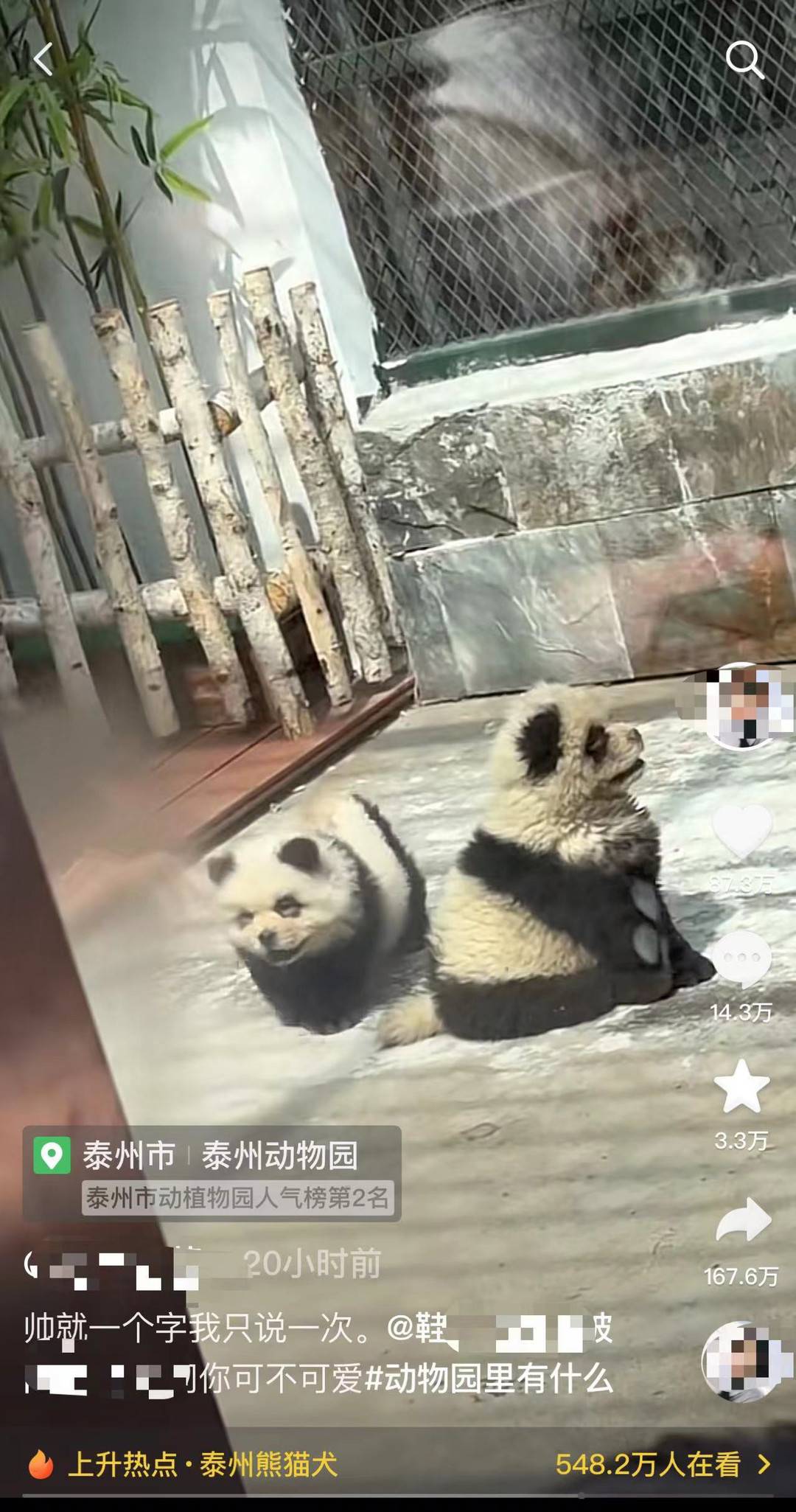
Task: Open the 泰州动物园 location tag
Action: 279,1155
